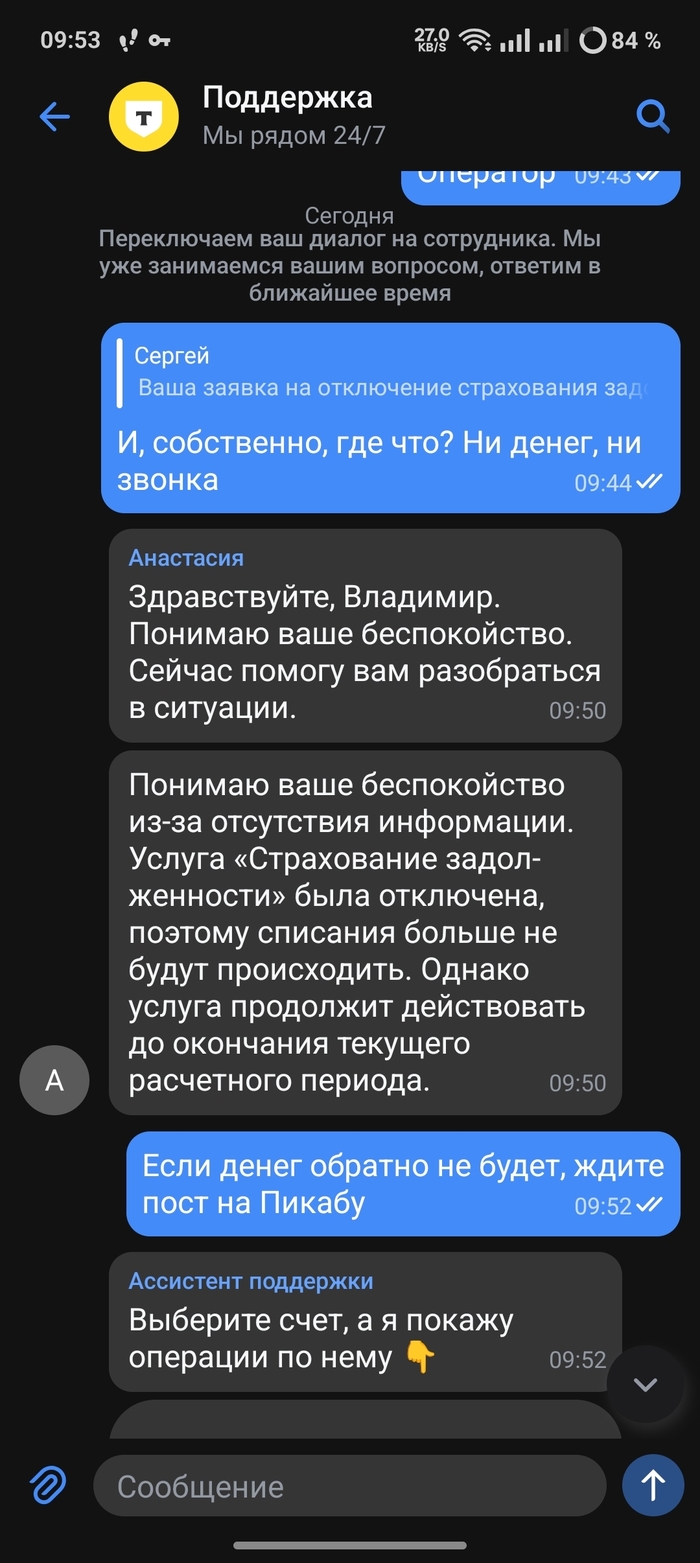
Task: Go back using the arrow icon
Action: pyautogui.click(x=54, y=117)
